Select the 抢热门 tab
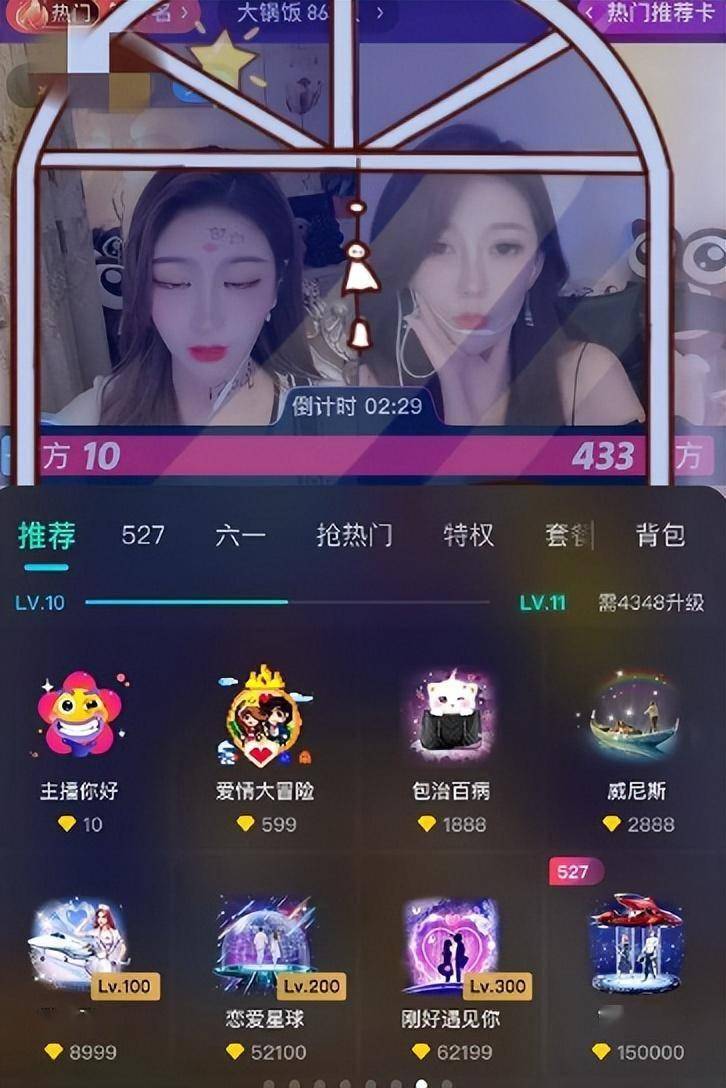 (x=354, y=536)
